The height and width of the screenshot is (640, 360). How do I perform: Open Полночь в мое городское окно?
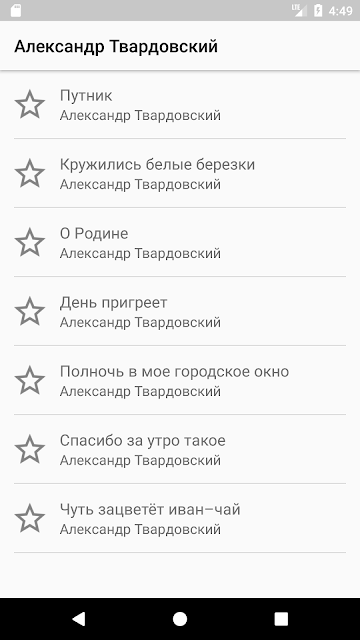180,380
